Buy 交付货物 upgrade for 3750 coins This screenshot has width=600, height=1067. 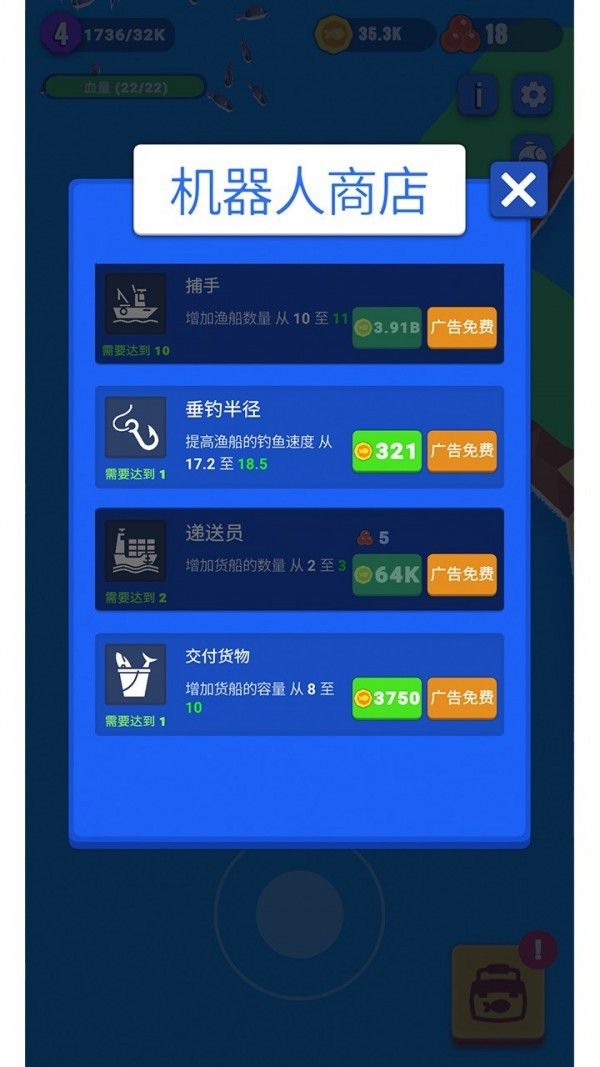[387, 698]
